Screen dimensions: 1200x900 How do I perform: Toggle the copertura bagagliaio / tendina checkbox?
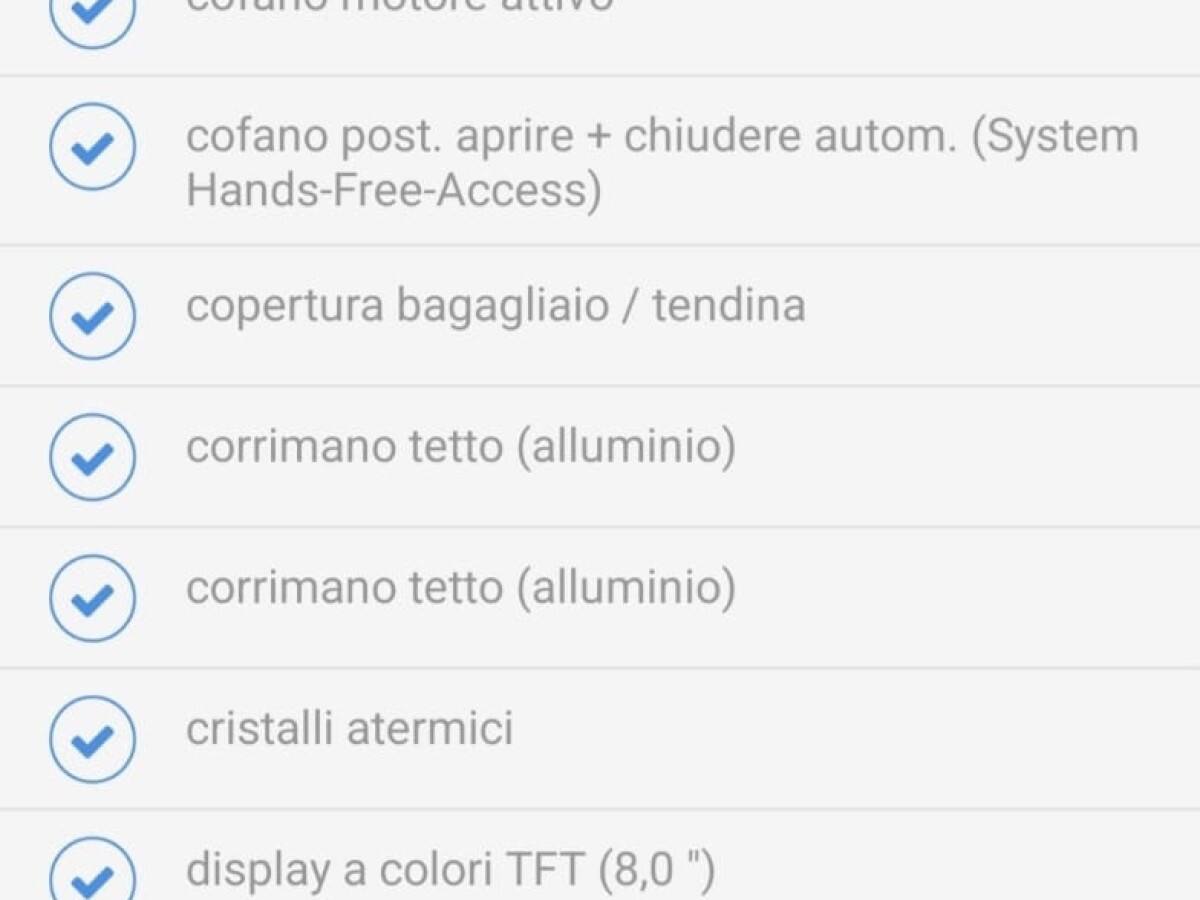coord(92,316)
